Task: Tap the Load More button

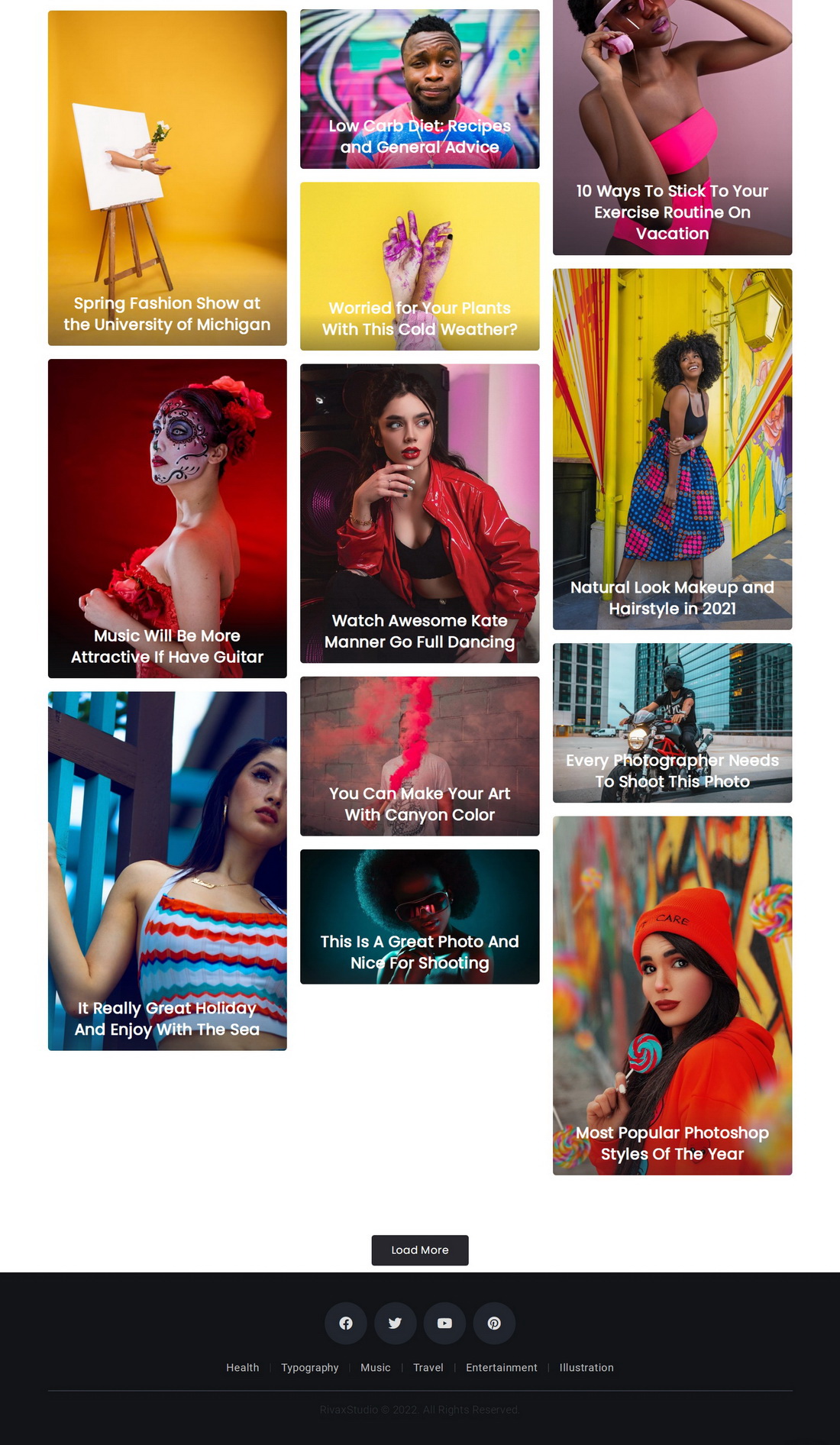Action: [419, 1250]
